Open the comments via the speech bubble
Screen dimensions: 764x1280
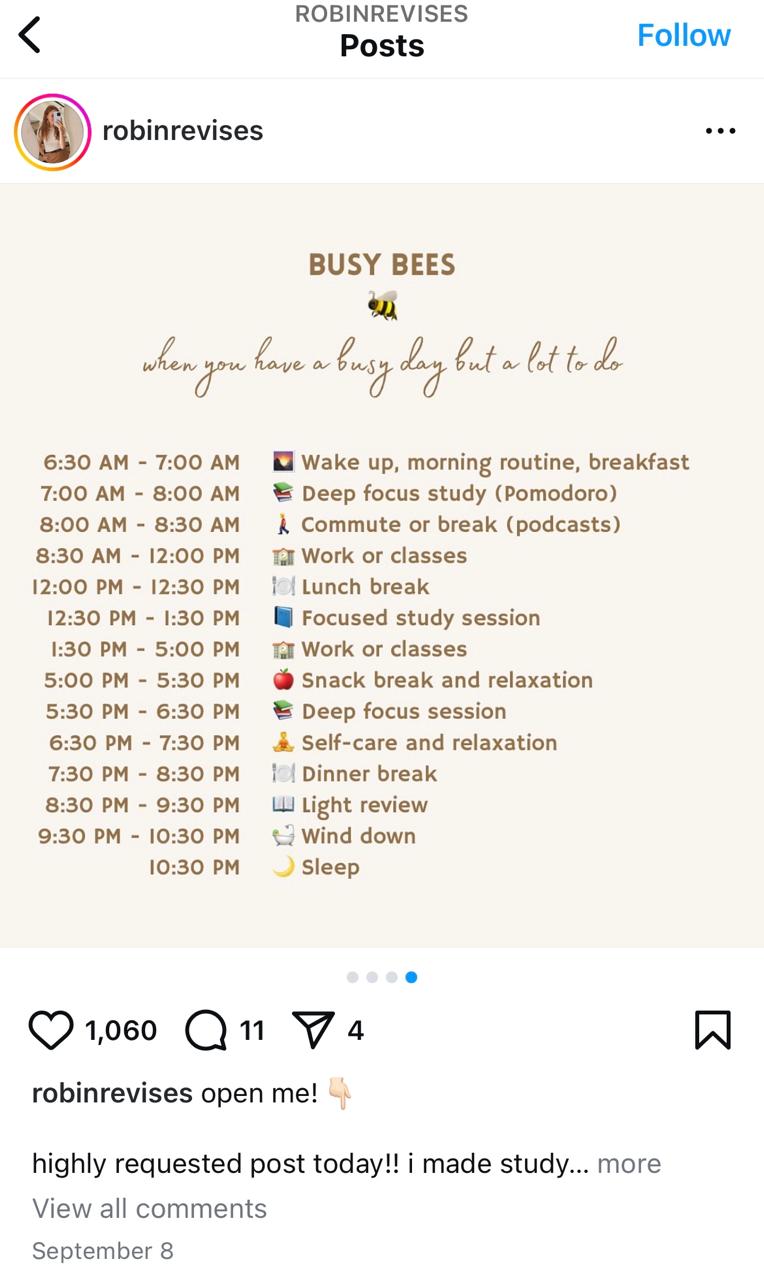(206, 1030)
